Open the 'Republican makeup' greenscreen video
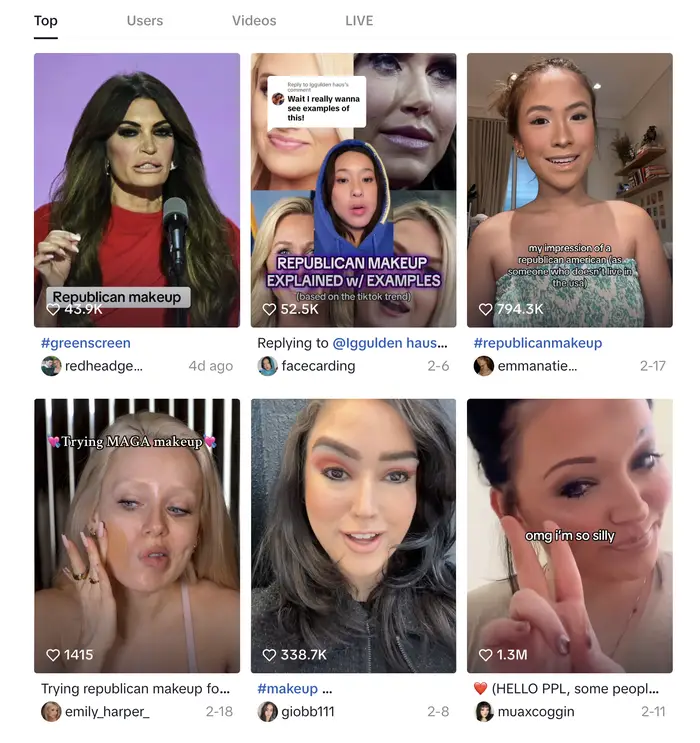The image size is (700, 743). coord(137,190)
